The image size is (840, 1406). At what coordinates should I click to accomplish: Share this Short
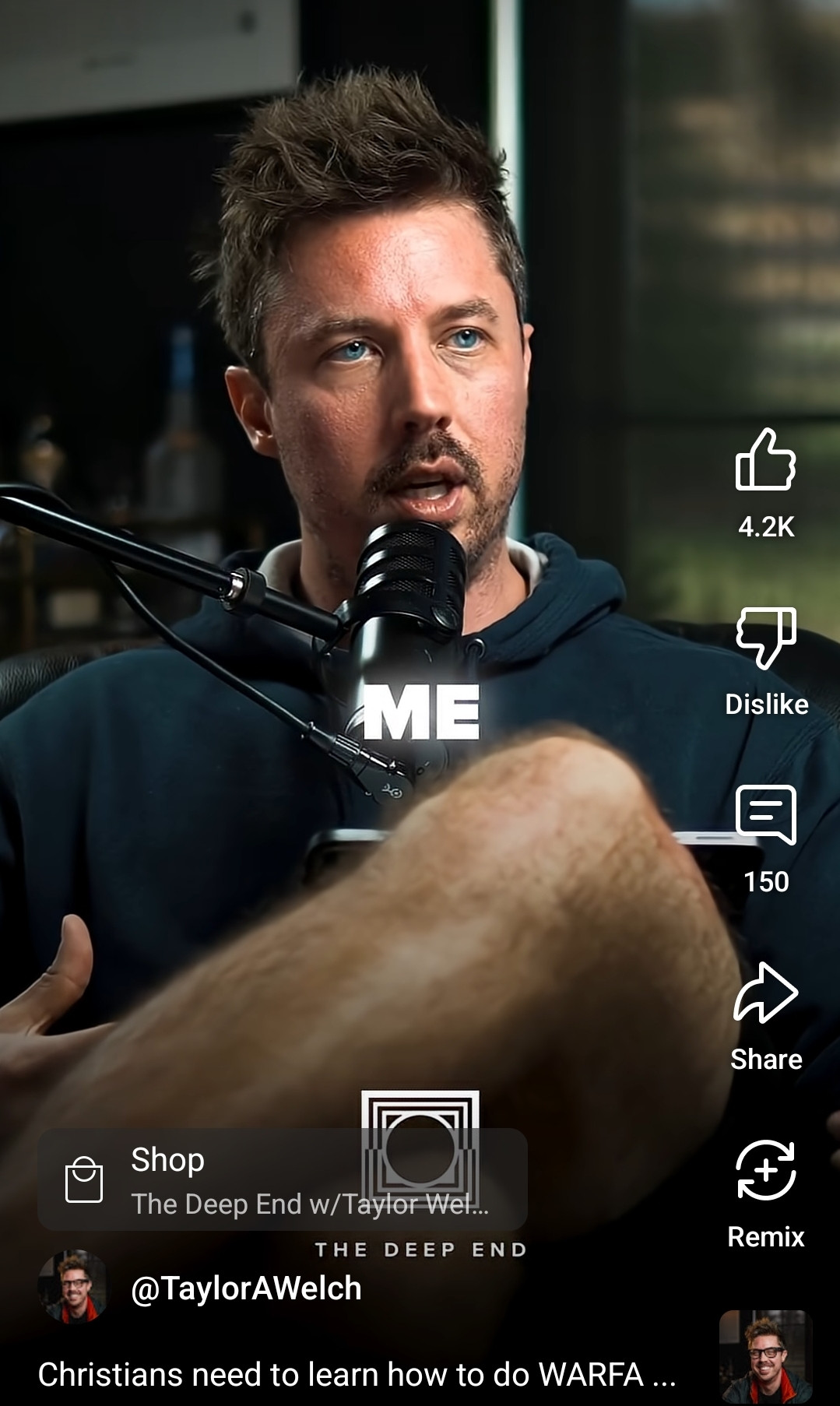point(766,993)
